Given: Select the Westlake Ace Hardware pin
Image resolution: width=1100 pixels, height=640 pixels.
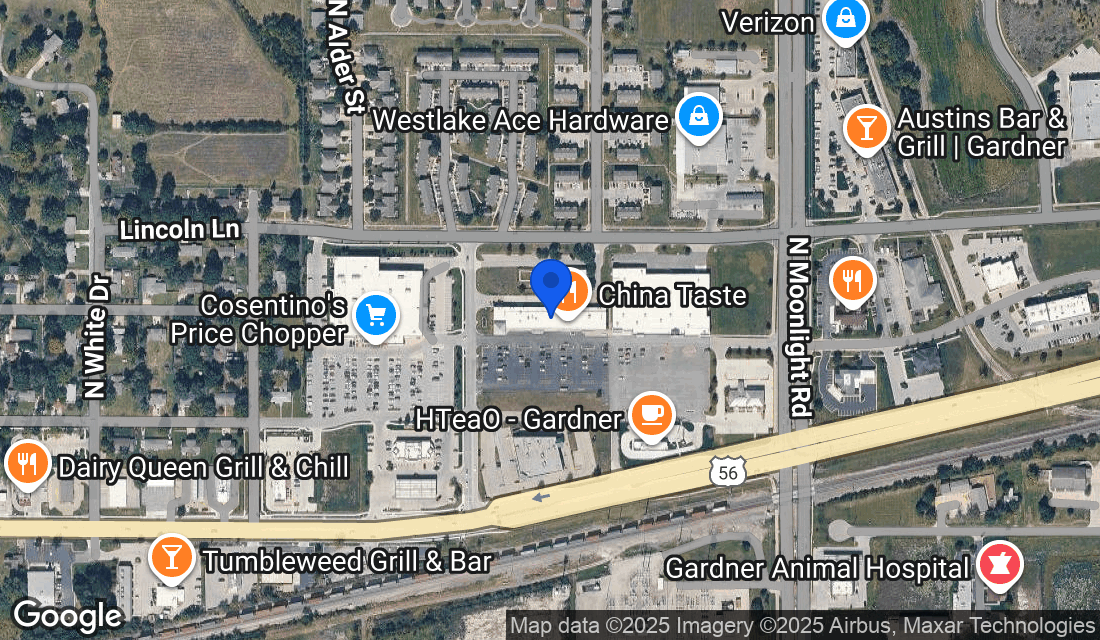Looking at the screenshot, I should pyautogui.click(x=699, y=118).
